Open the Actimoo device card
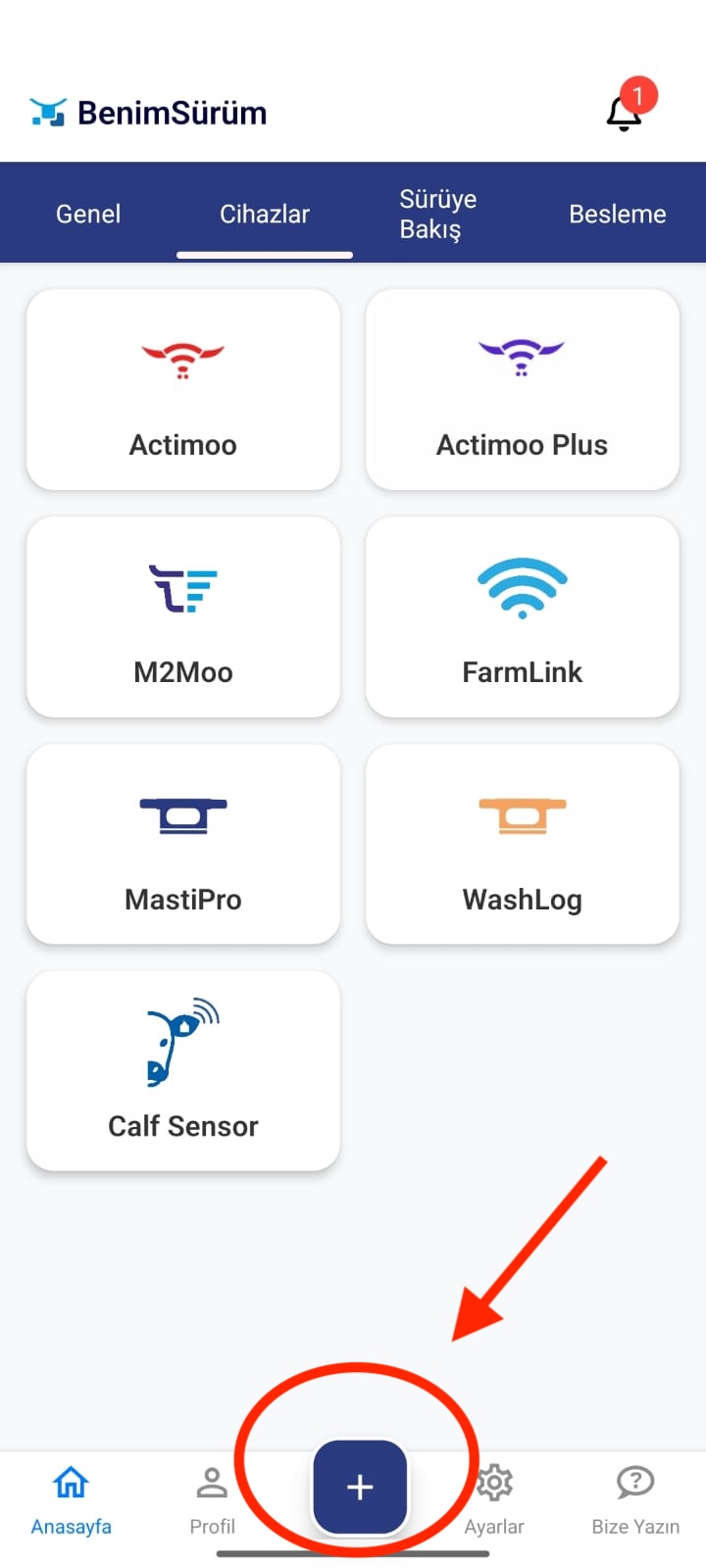The image size is (706, 1568). 183,390
